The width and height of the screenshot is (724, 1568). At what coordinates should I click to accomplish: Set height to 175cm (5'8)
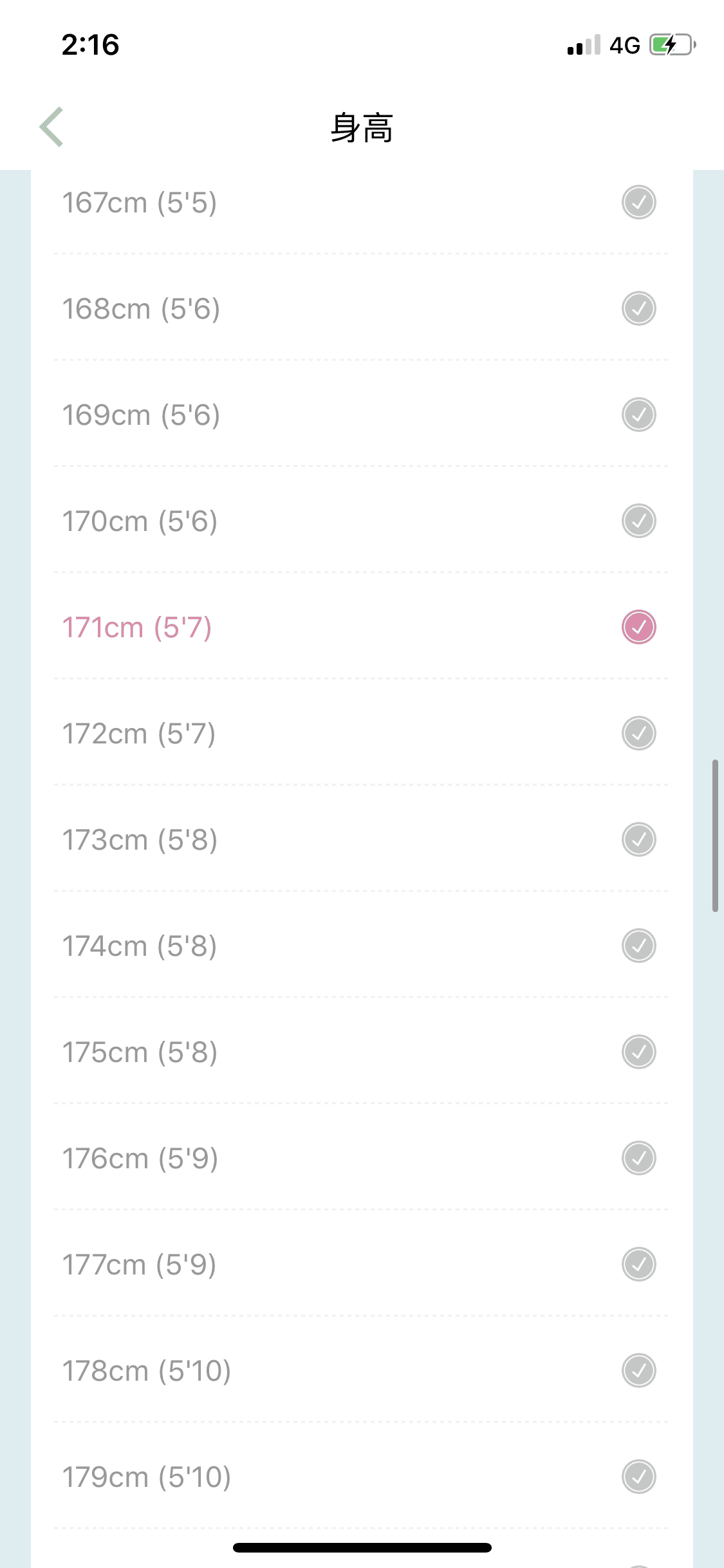click(360, 1052)
